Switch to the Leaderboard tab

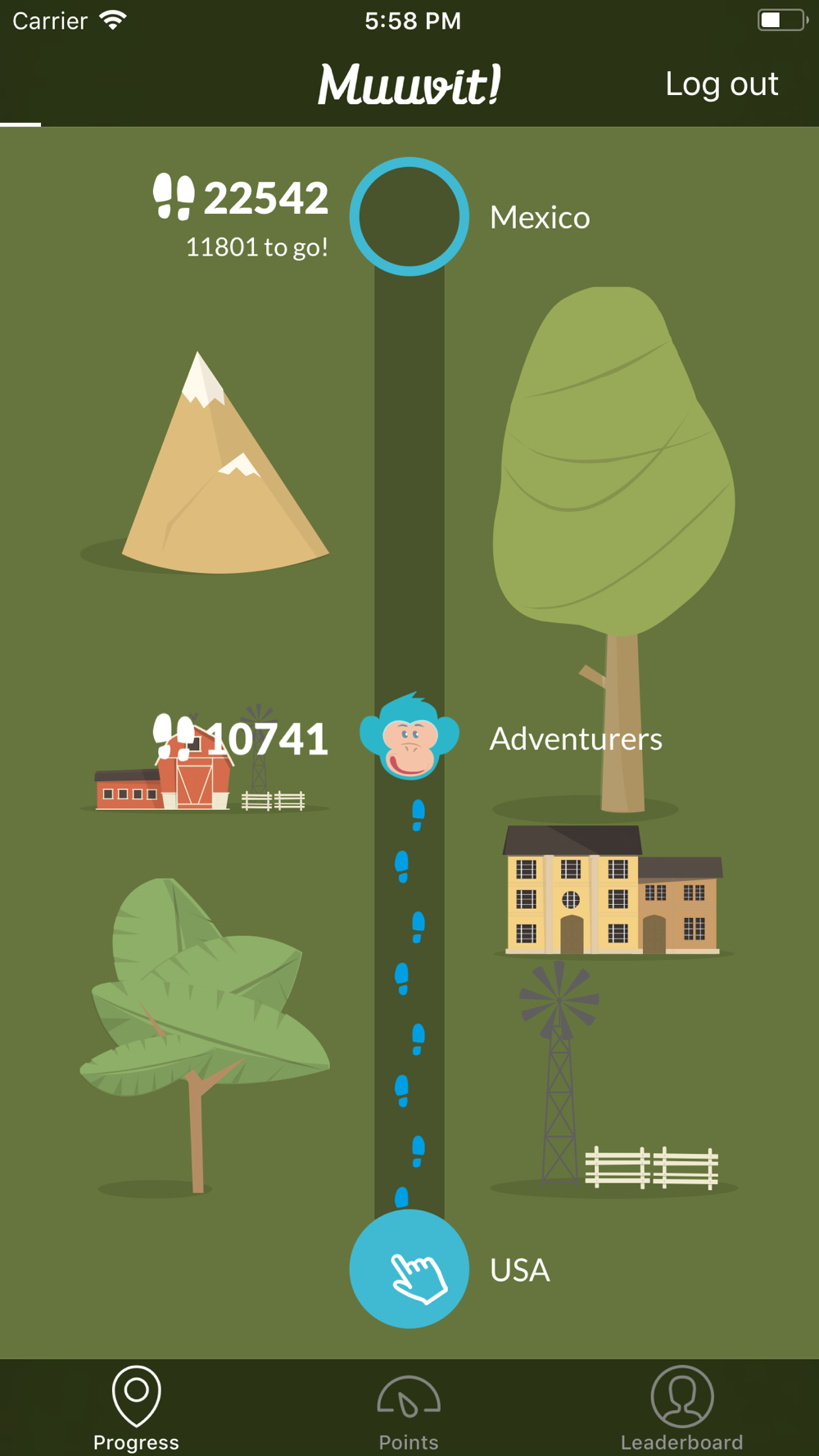coord(681,1409)
